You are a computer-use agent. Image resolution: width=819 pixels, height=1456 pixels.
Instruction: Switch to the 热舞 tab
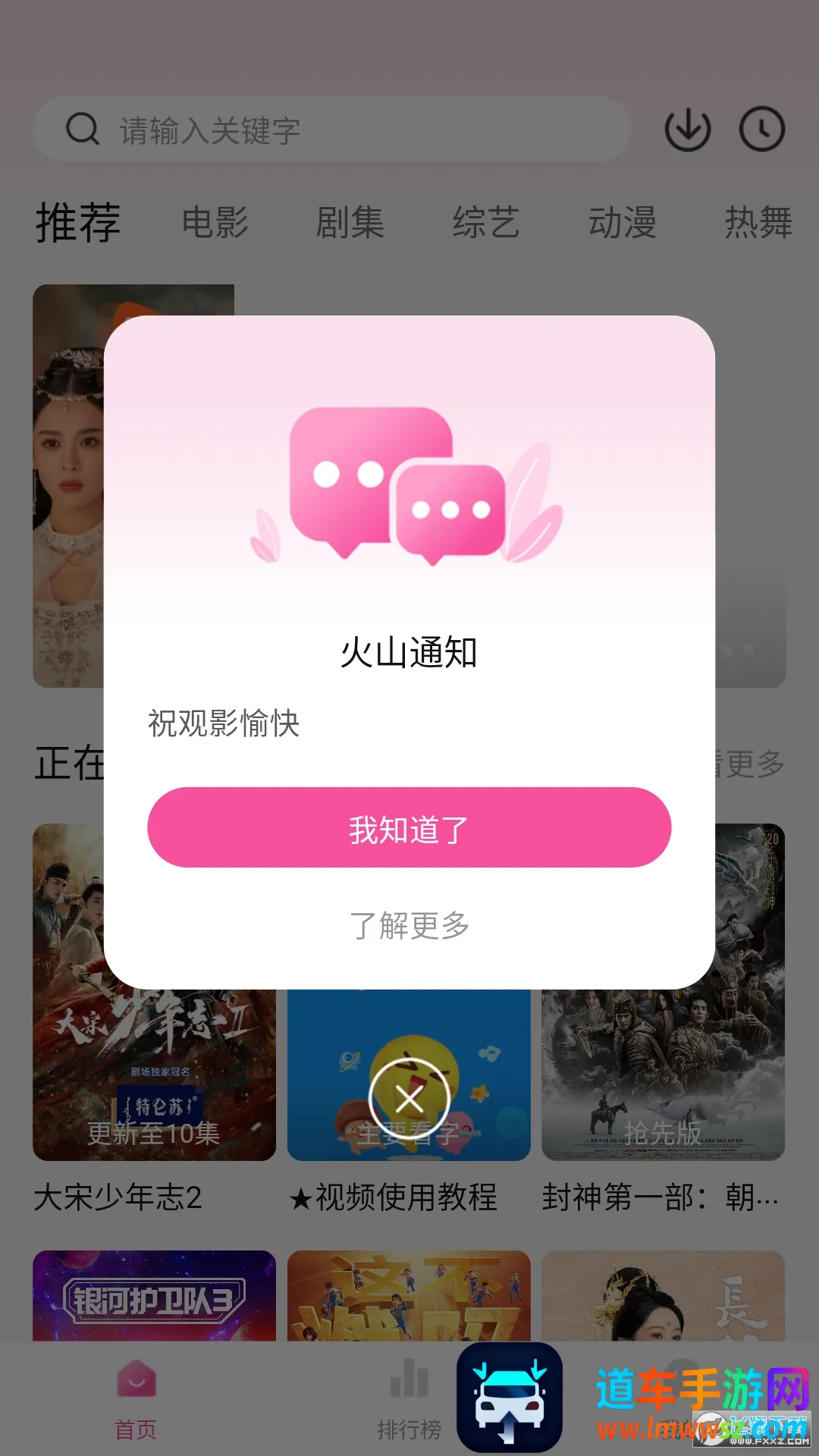click(758, 223)
